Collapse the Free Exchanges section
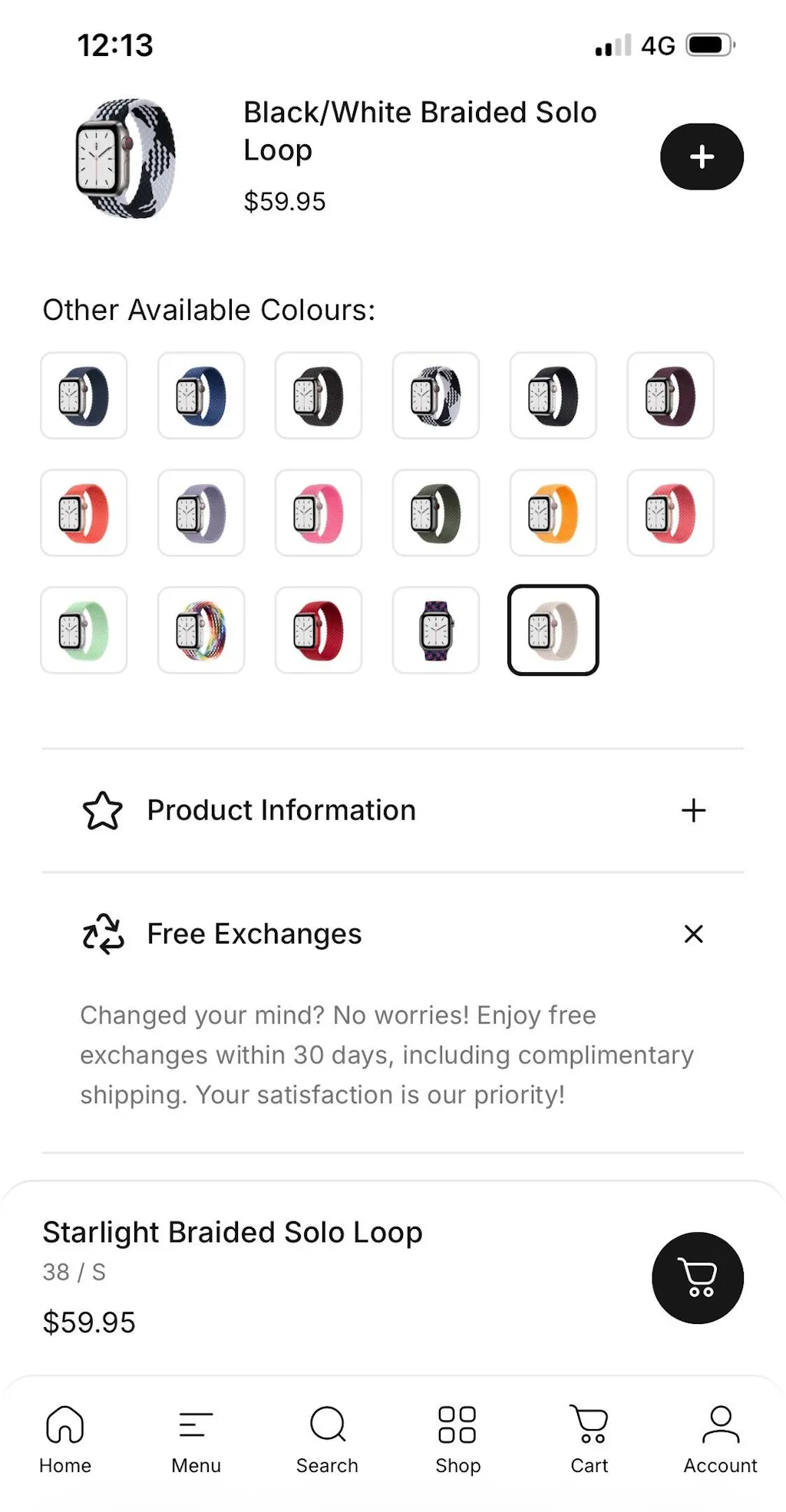The width and height of the screenshot is (786, 1512). point(693,934)
